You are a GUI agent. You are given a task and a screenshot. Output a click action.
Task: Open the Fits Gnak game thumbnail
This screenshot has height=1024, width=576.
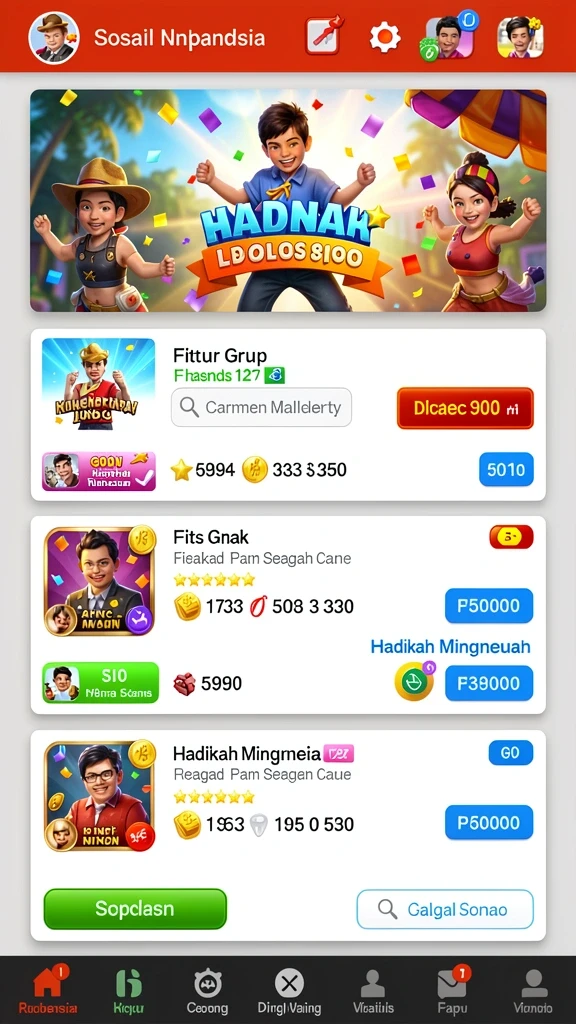click(100, 581)
